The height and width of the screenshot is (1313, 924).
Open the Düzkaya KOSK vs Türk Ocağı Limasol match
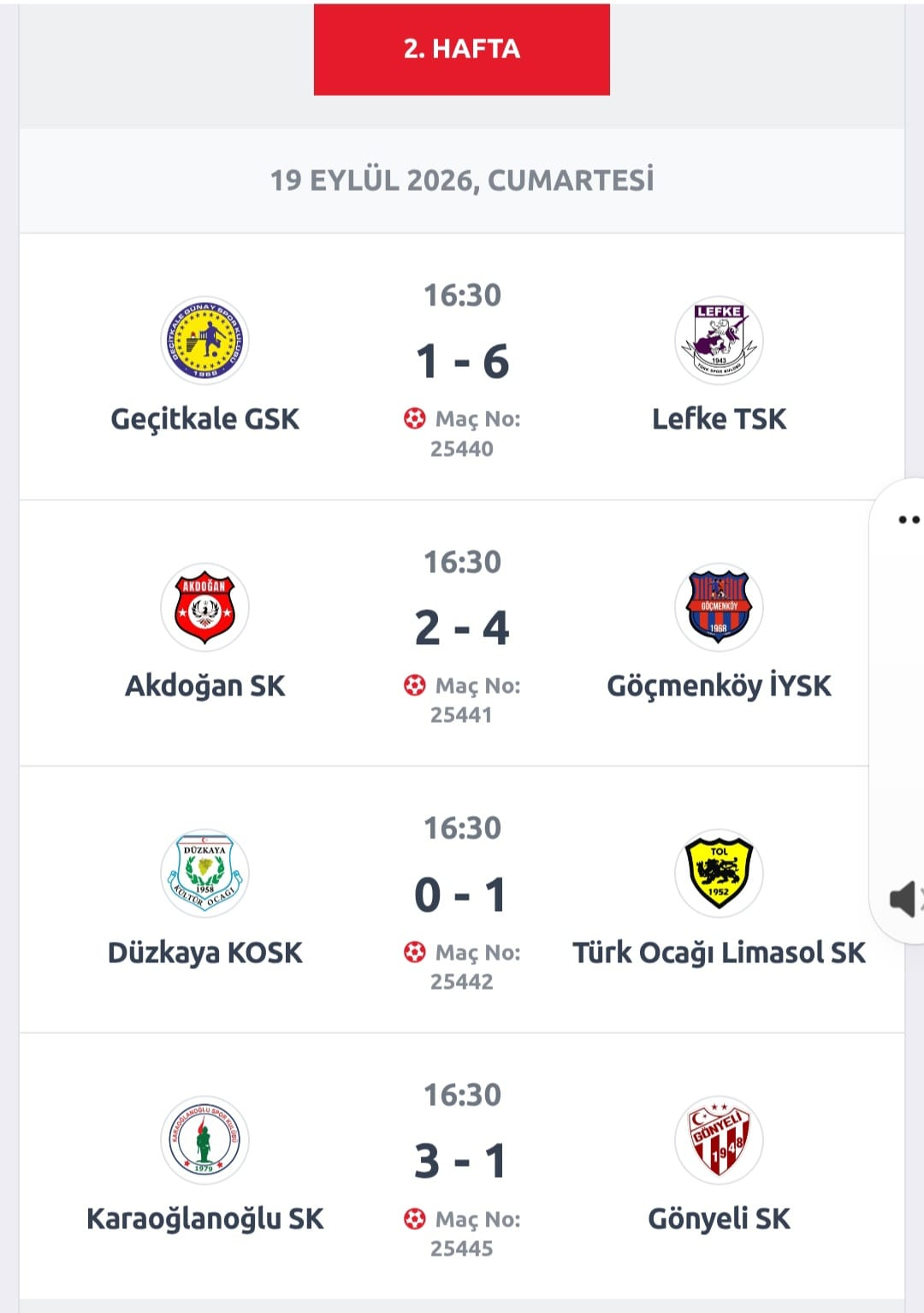[x=461, y=900]
